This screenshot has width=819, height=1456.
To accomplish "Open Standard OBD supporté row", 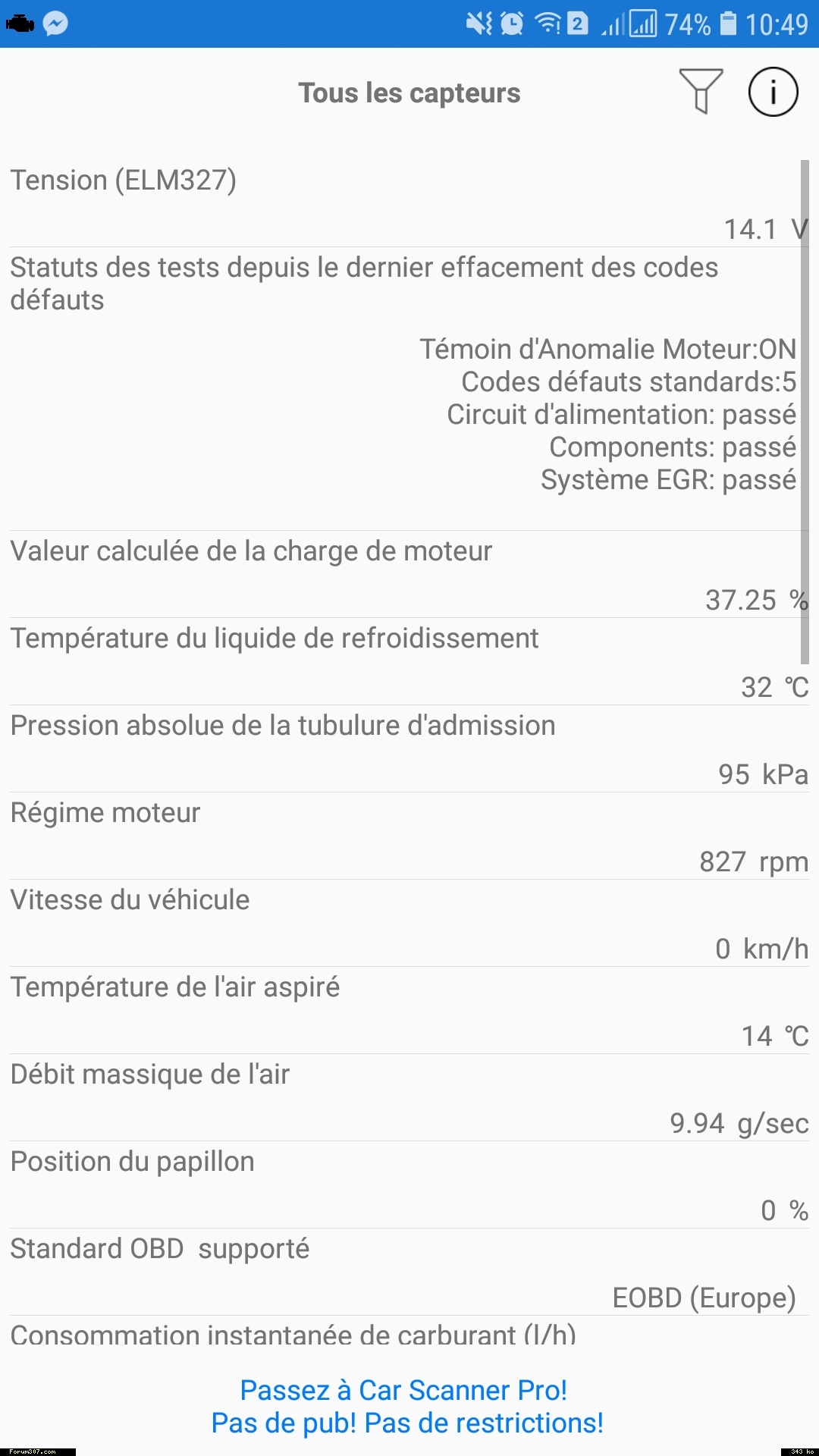I will [409, 1272].
